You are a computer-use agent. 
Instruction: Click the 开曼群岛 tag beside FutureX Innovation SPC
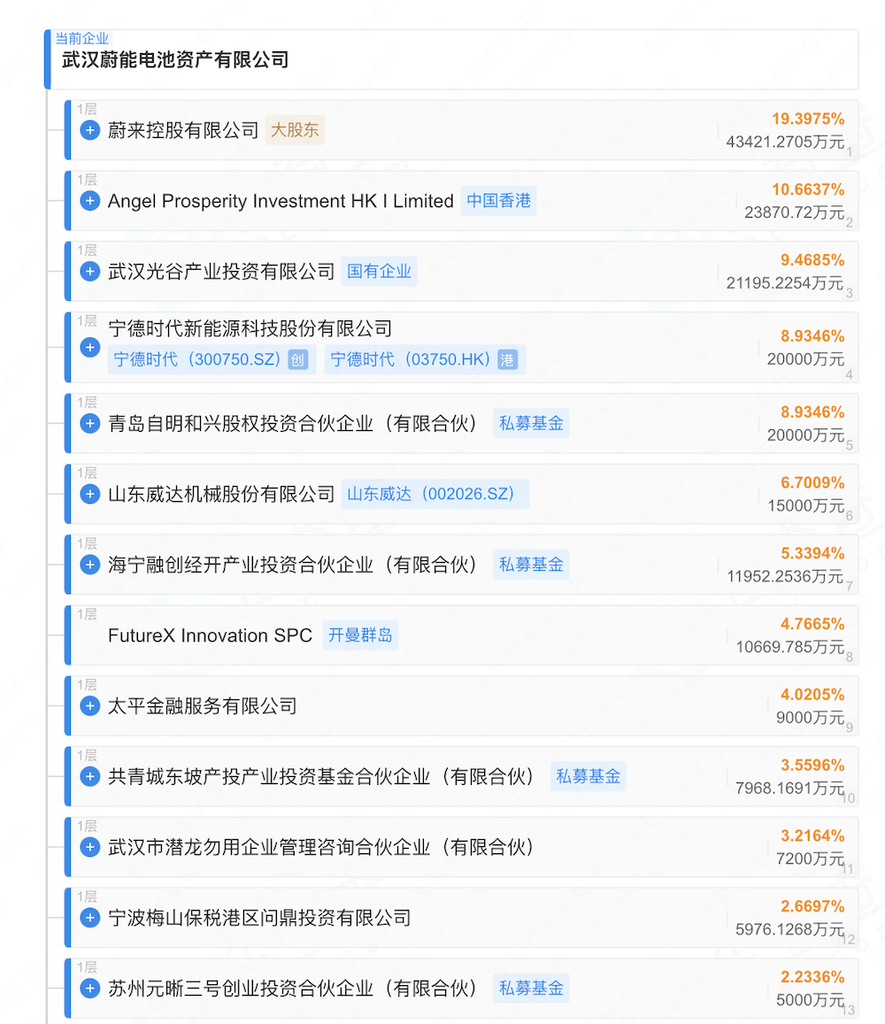tap(360, 635)
